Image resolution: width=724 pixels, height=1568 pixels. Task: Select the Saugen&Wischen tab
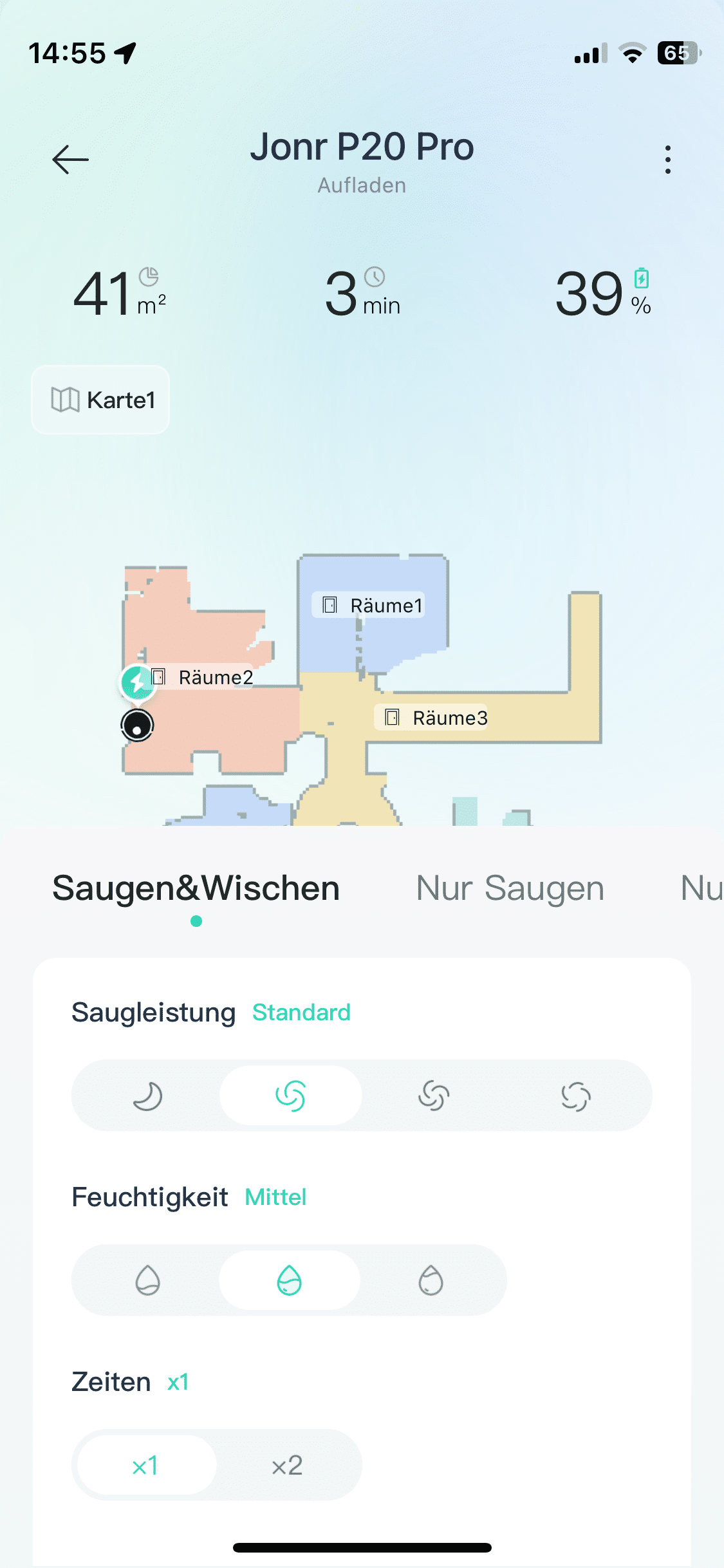tap(196, 888)
